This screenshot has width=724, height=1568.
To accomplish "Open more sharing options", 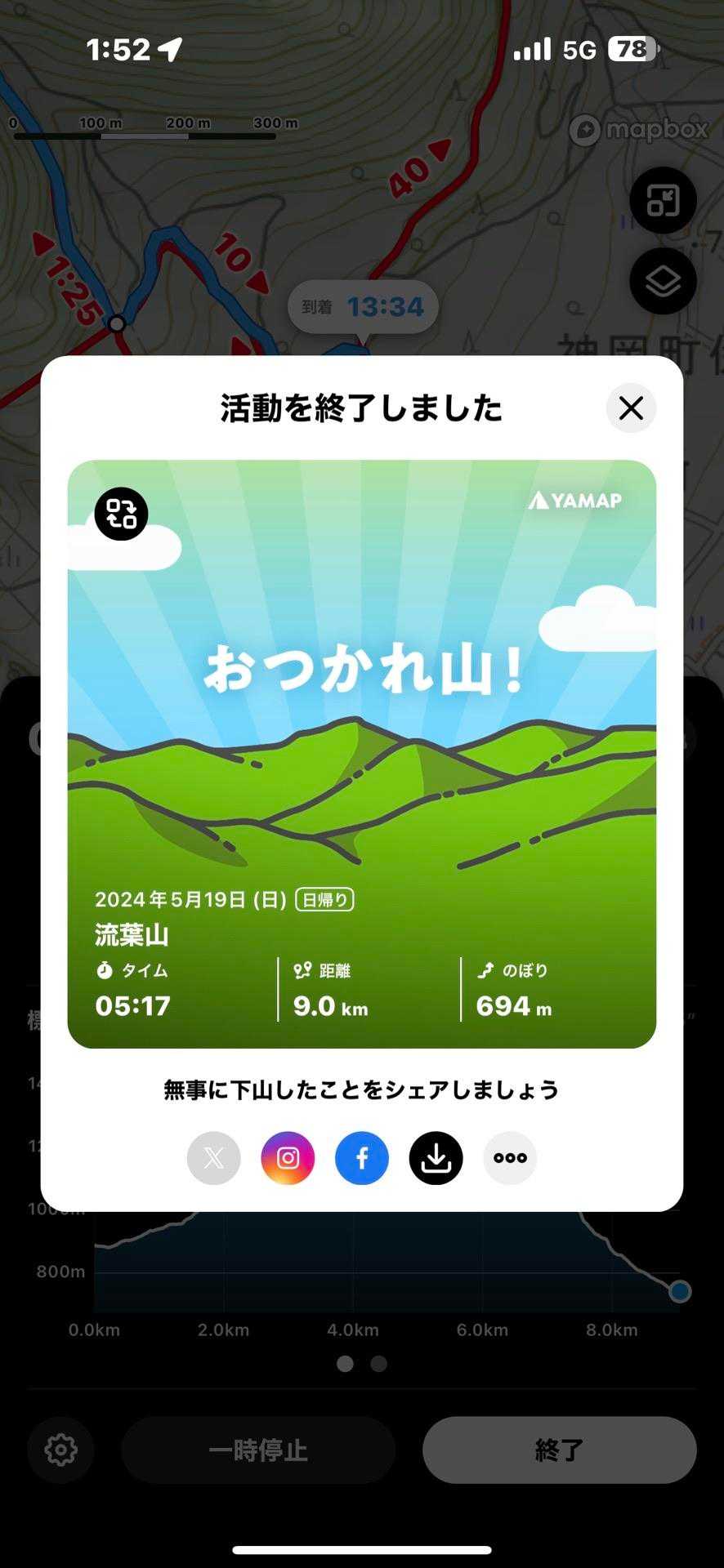I will point(510,1158).
